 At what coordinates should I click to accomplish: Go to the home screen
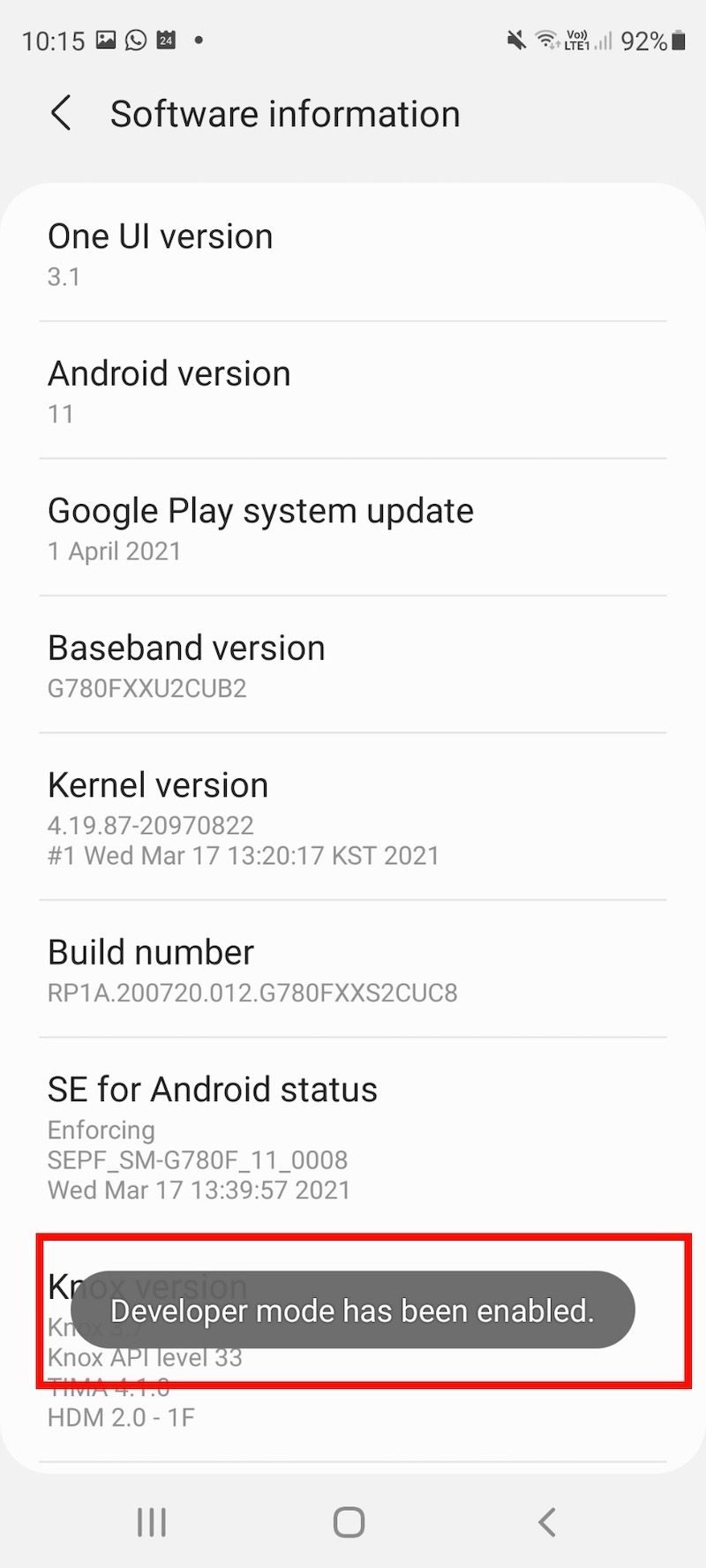tap(349, 1521)
